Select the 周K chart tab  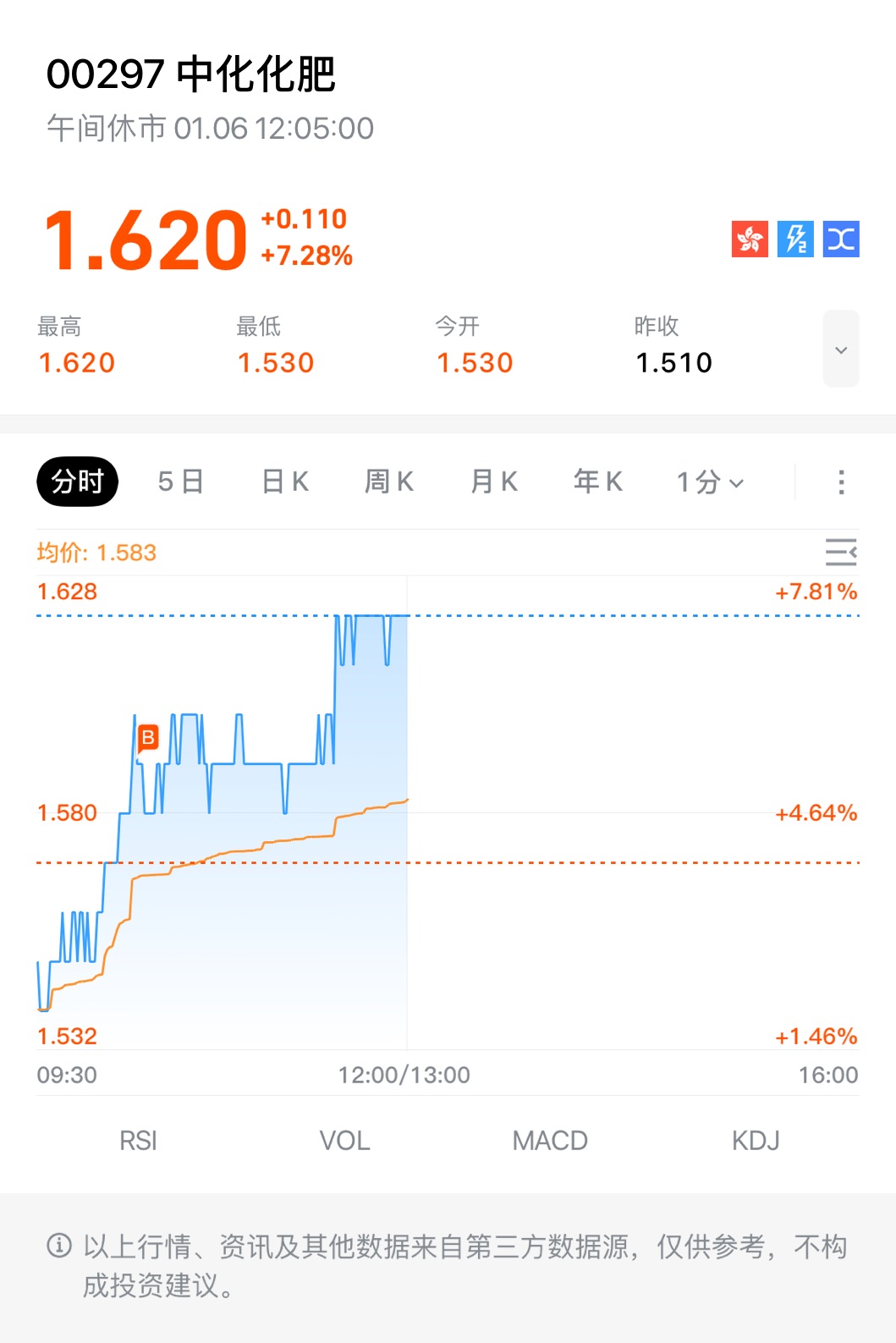[x=389, y=482]
